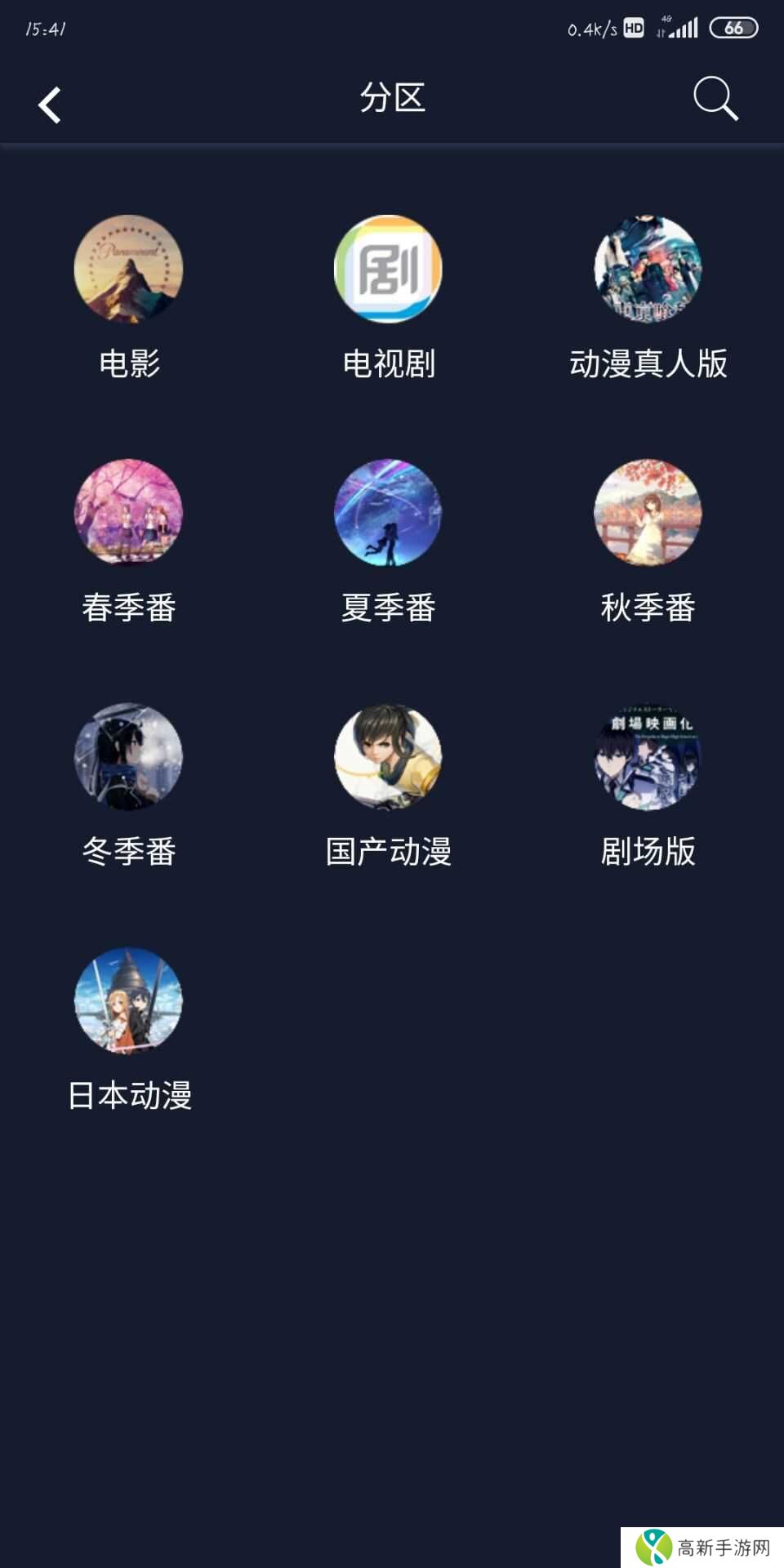Open the 剧场版 theatrical edition category icon

pyautogui.click(x=647, y=758)
